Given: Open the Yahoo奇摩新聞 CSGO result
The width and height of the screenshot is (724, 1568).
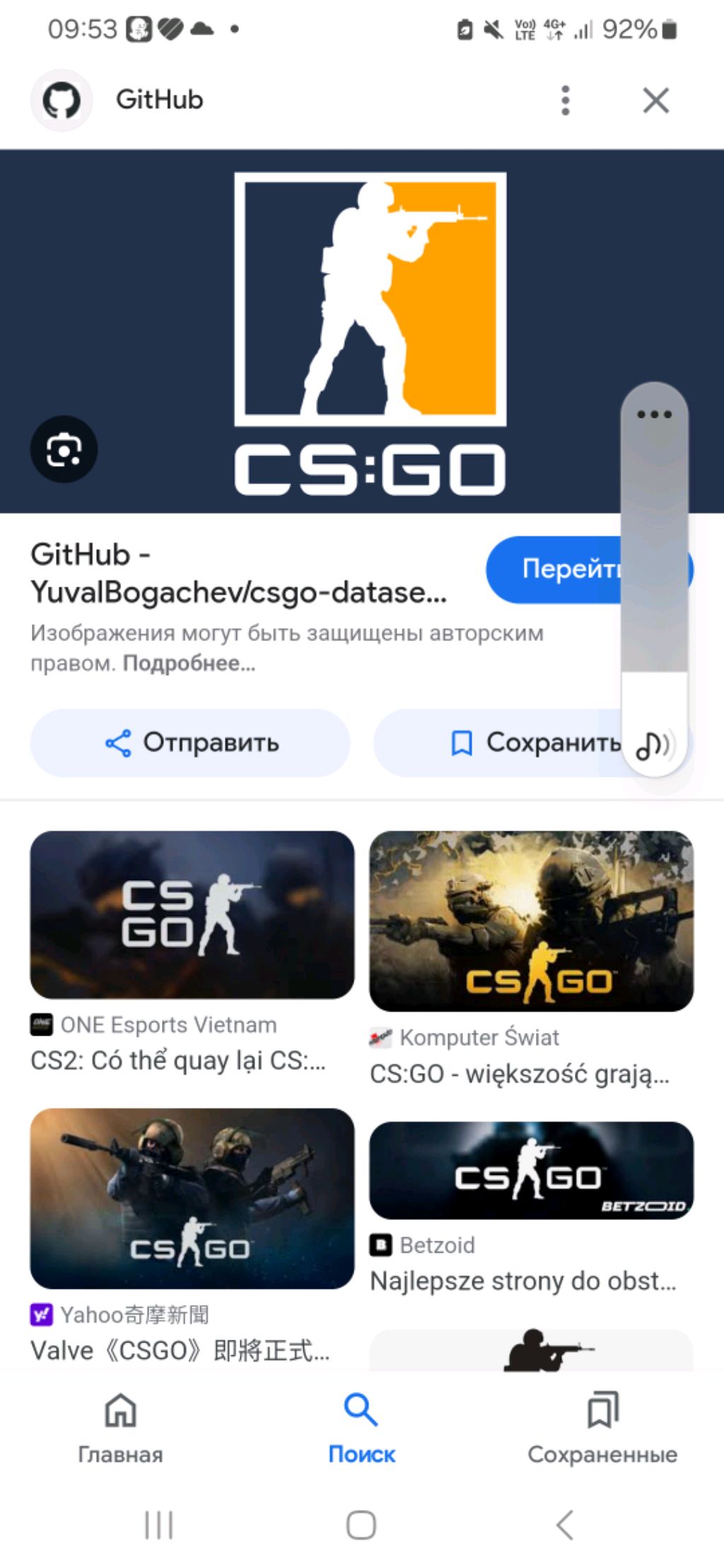Looking at the screenshot, I should [x=192, y=1198].
